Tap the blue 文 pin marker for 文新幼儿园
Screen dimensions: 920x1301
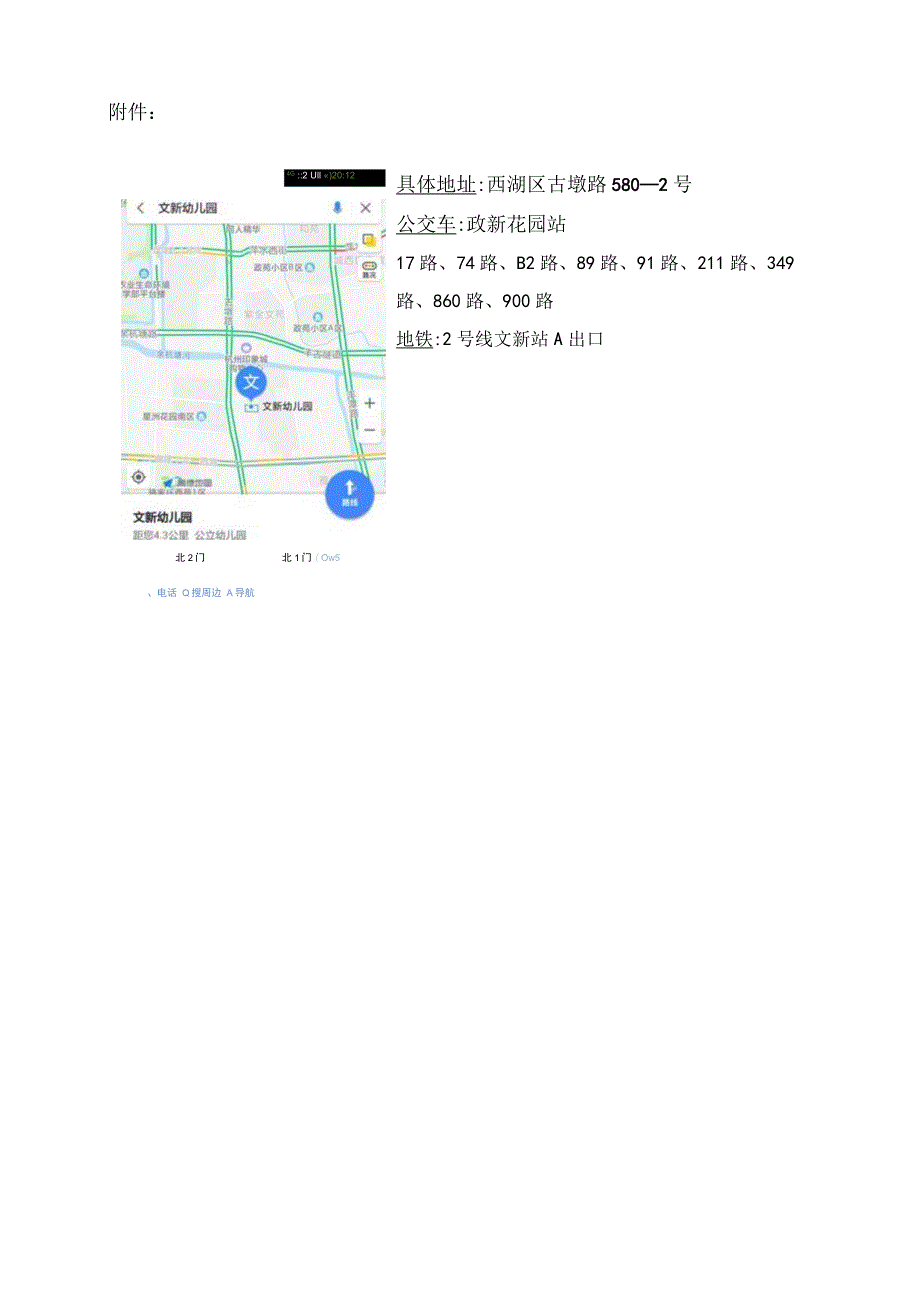pos(253,383)
